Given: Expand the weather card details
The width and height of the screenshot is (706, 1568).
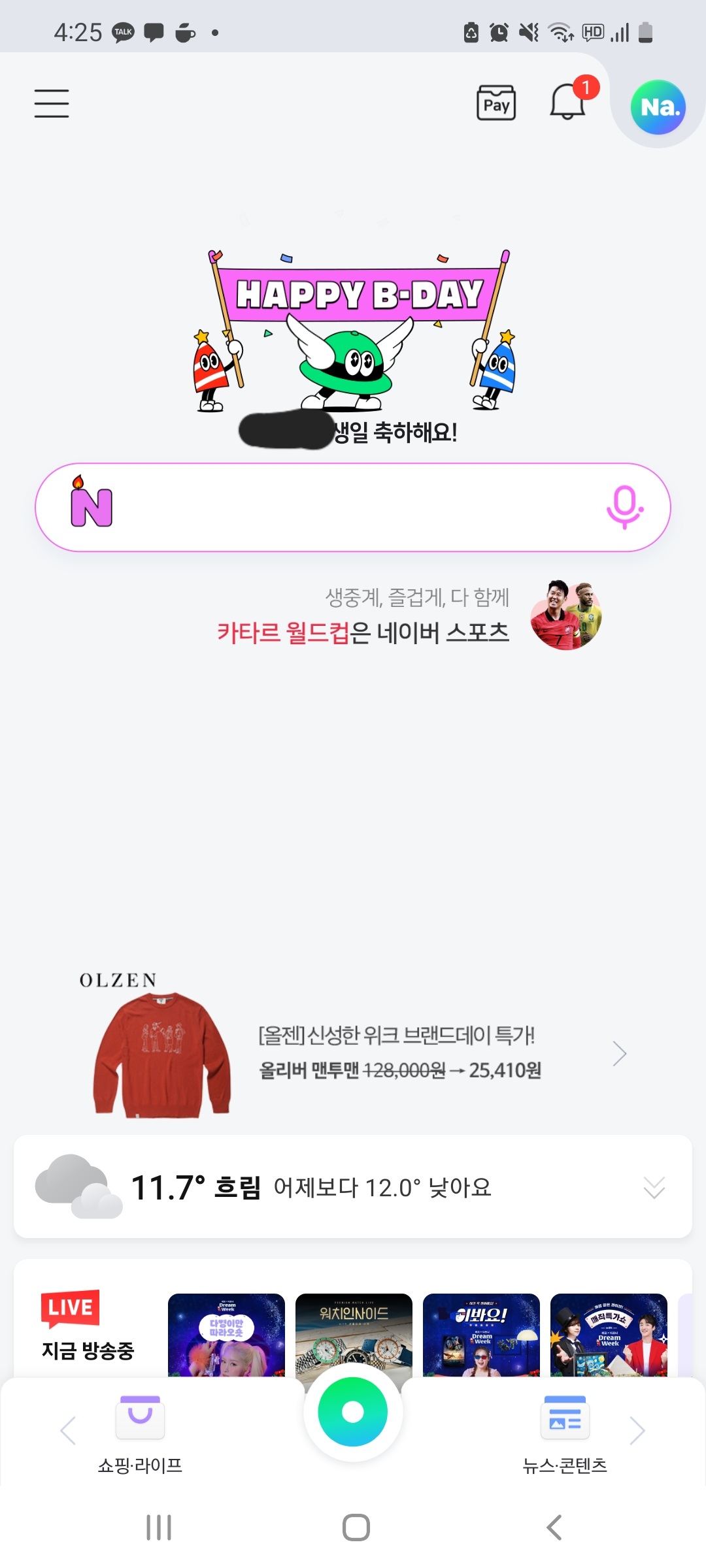Looking at the screenshot, I should (x=654, y=1187).
